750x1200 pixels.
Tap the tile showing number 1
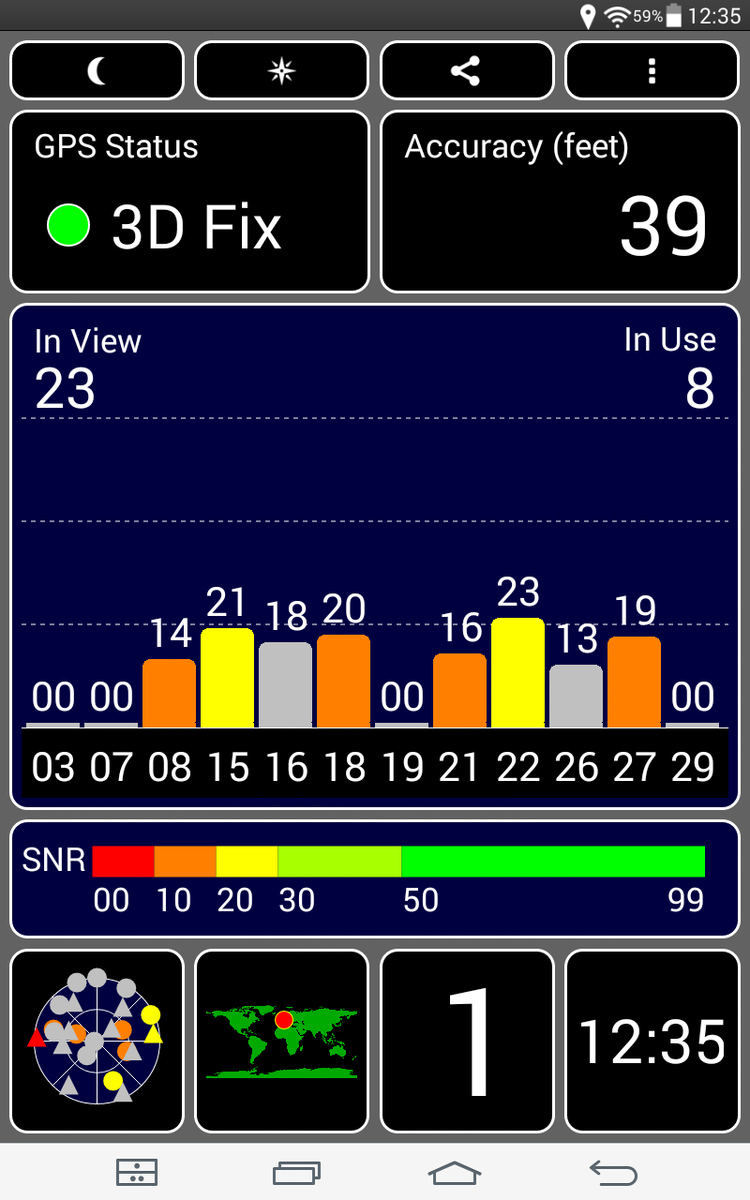pyautogui.click(x=467, y=1040)
